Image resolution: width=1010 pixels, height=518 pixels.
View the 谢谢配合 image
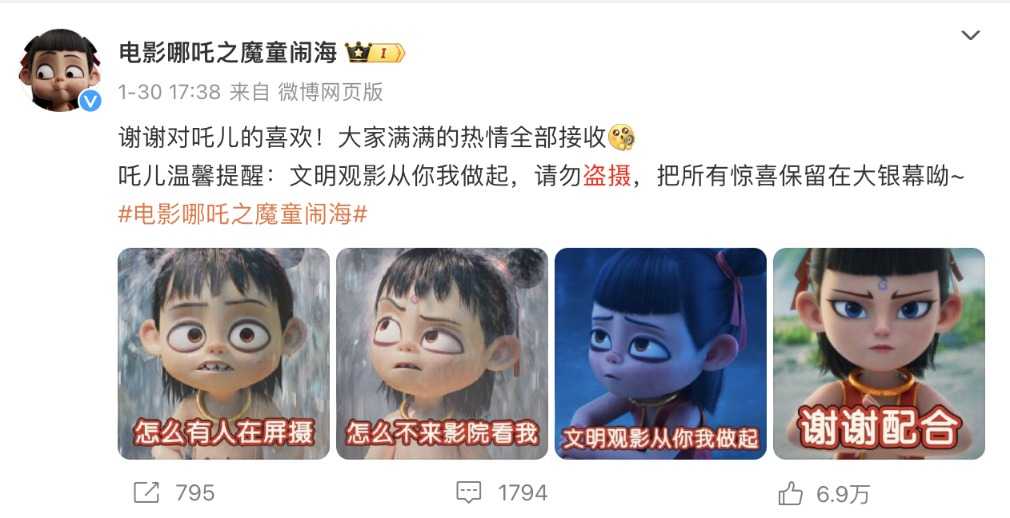(x=879, y=353)
